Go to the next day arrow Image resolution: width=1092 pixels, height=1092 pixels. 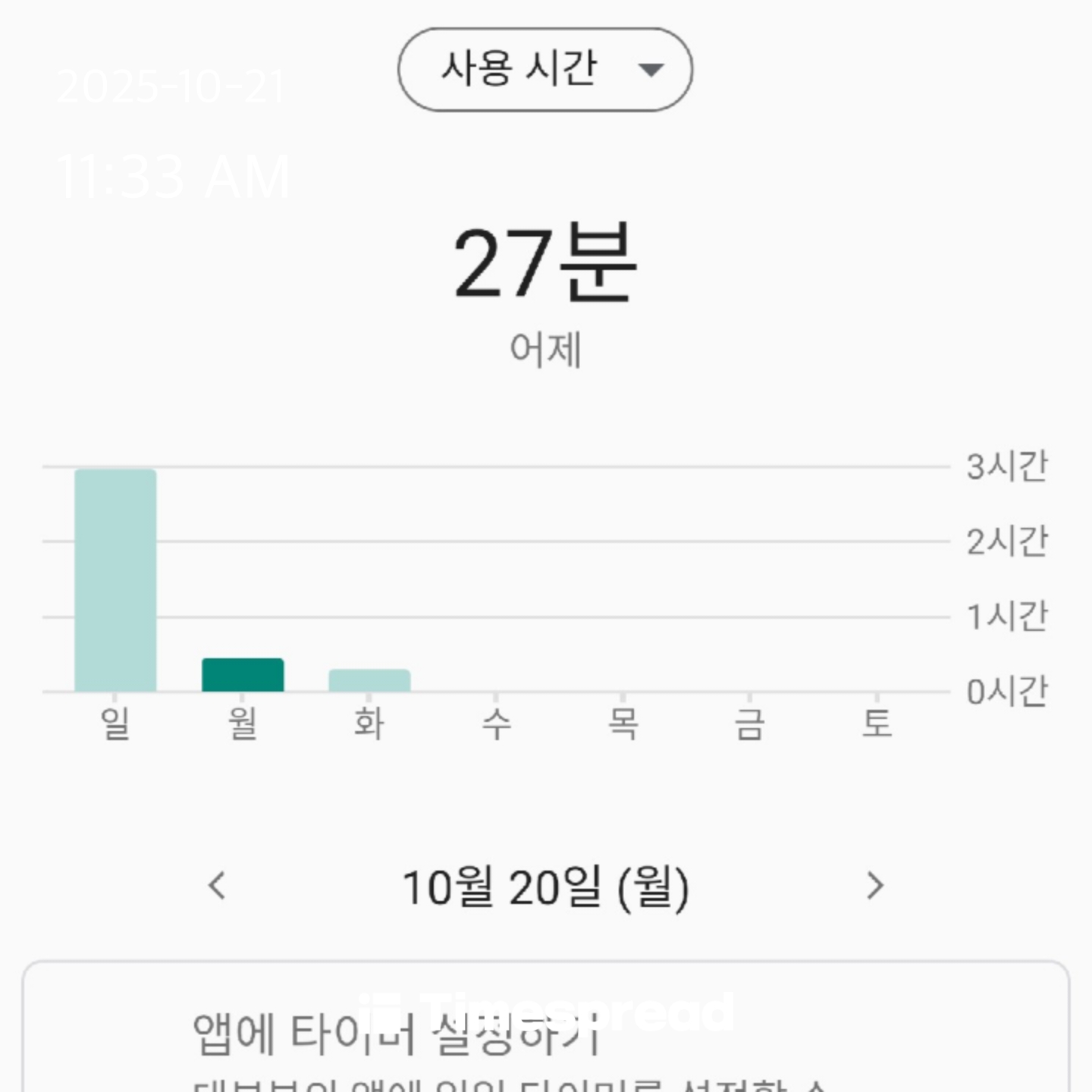coord(875,886)
